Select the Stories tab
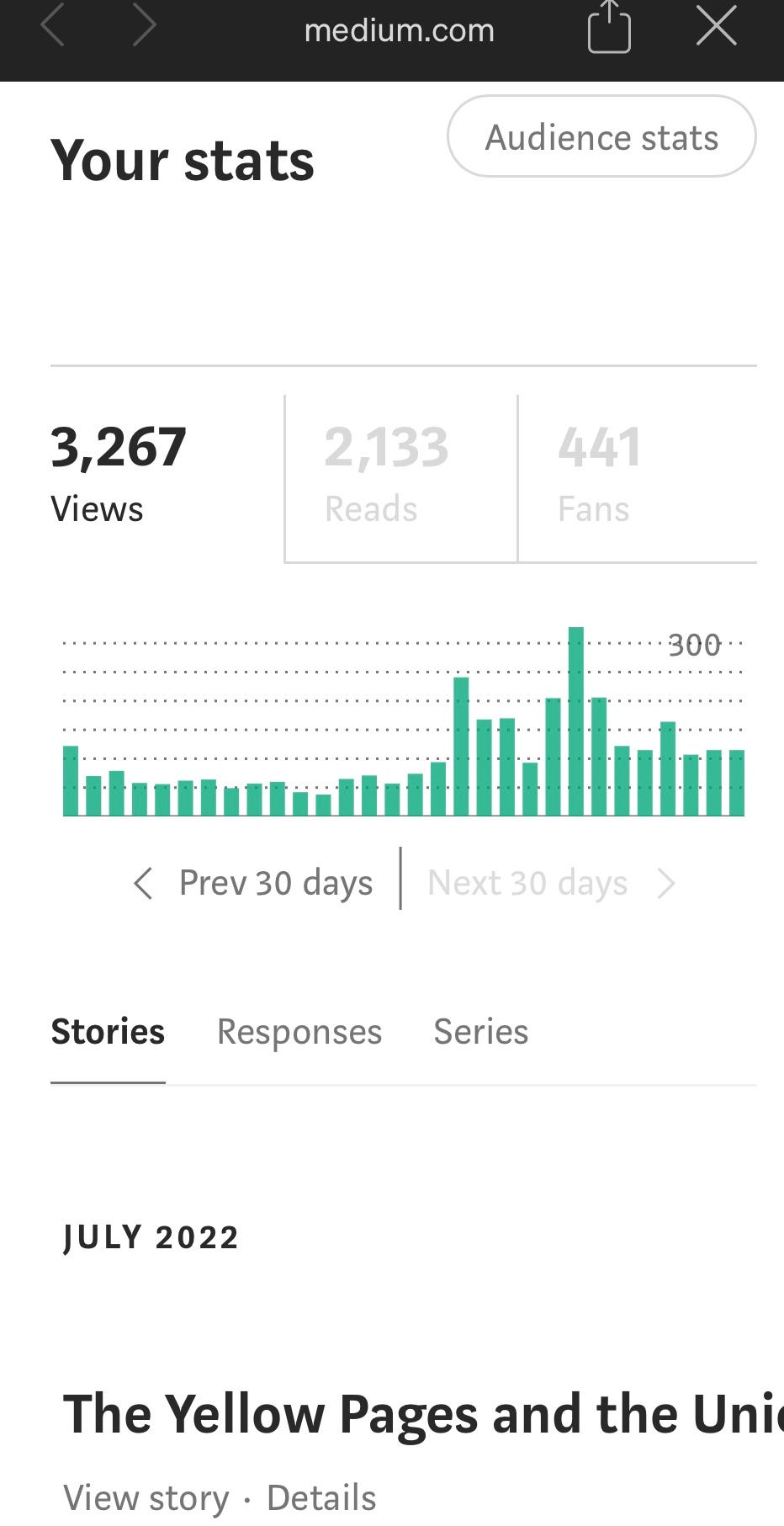 pyautogui.click(x=108, y=1032)
